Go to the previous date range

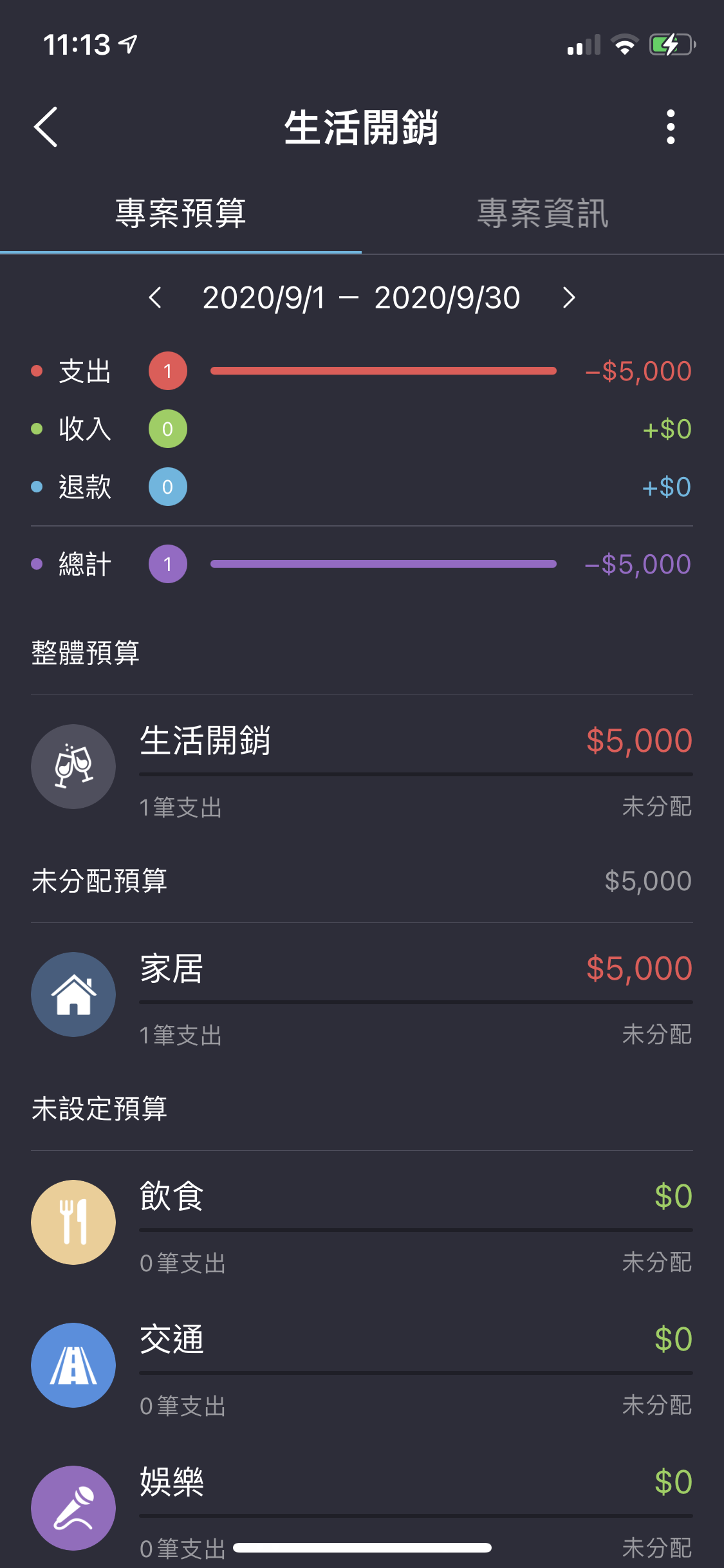155,297
